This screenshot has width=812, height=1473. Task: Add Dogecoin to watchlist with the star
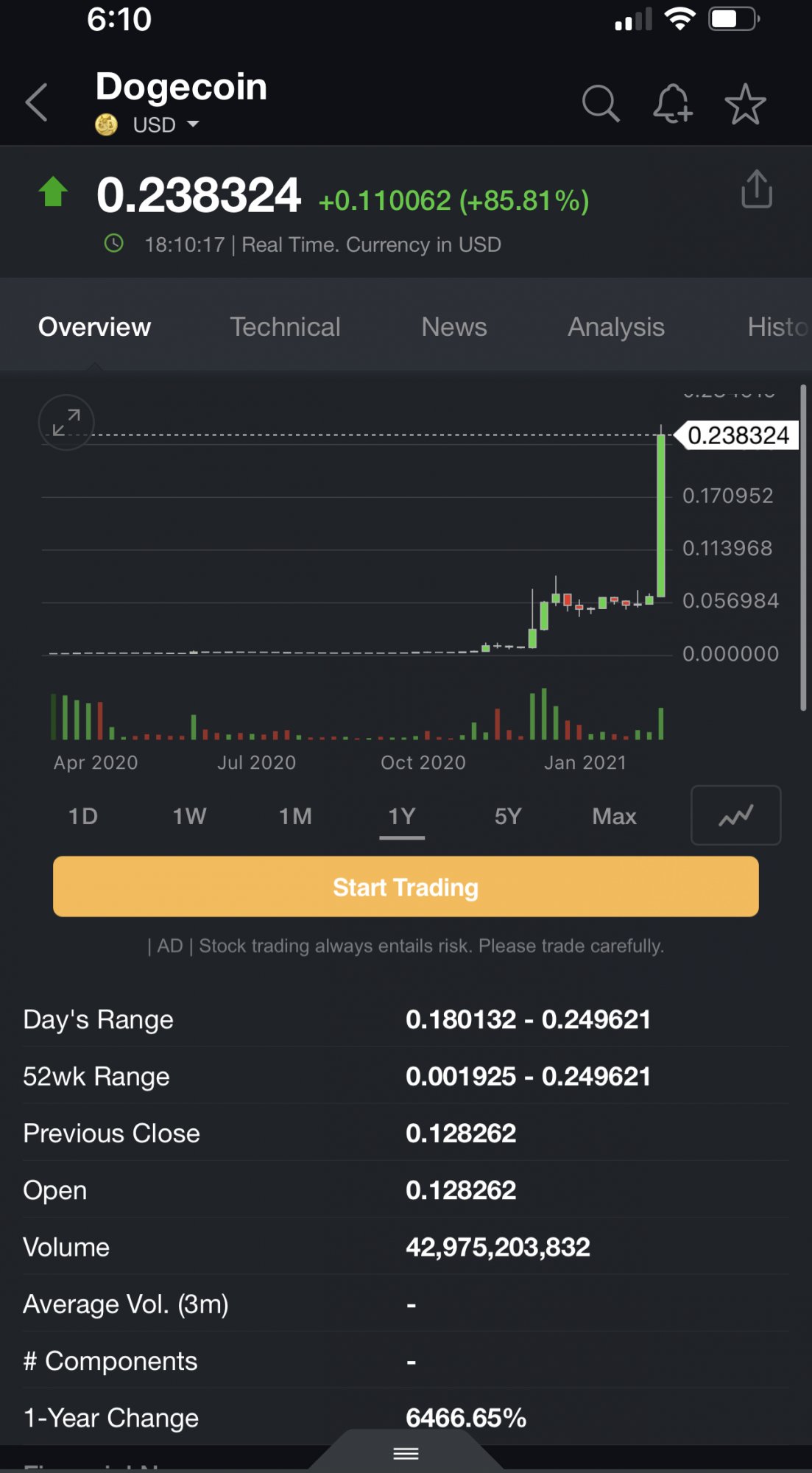click(x=745, y=104)
